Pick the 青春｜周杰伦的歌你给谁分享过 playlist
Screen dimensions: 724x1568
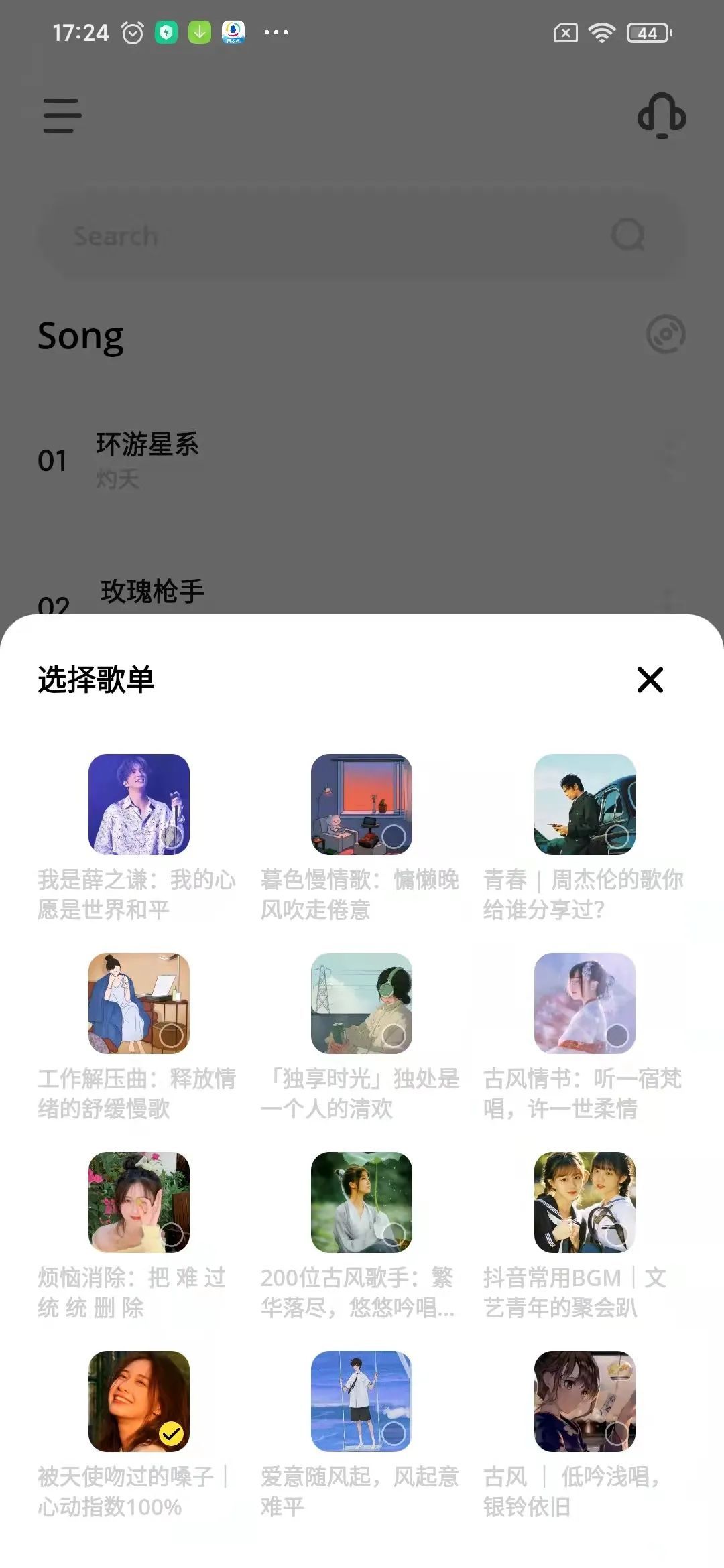pos(585,804)
